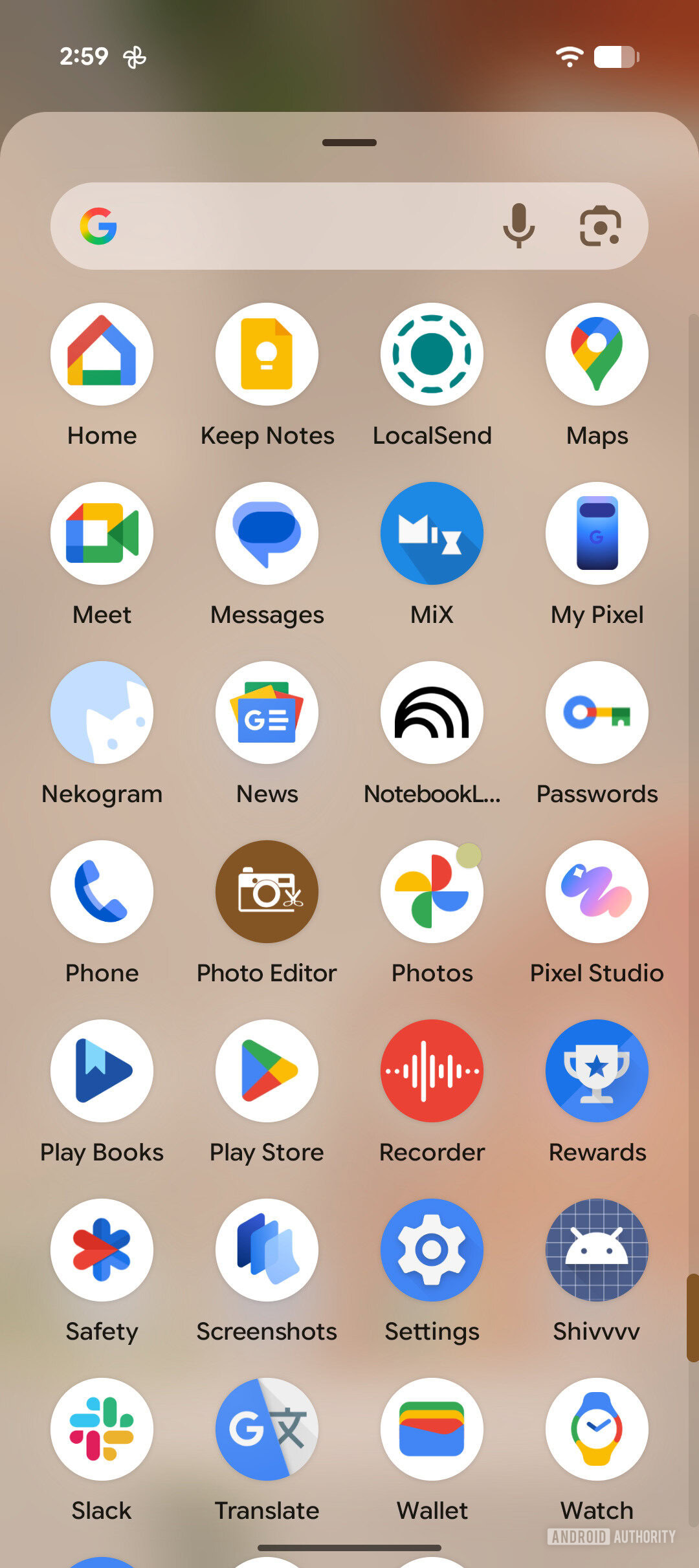Open Slack

102,1430
